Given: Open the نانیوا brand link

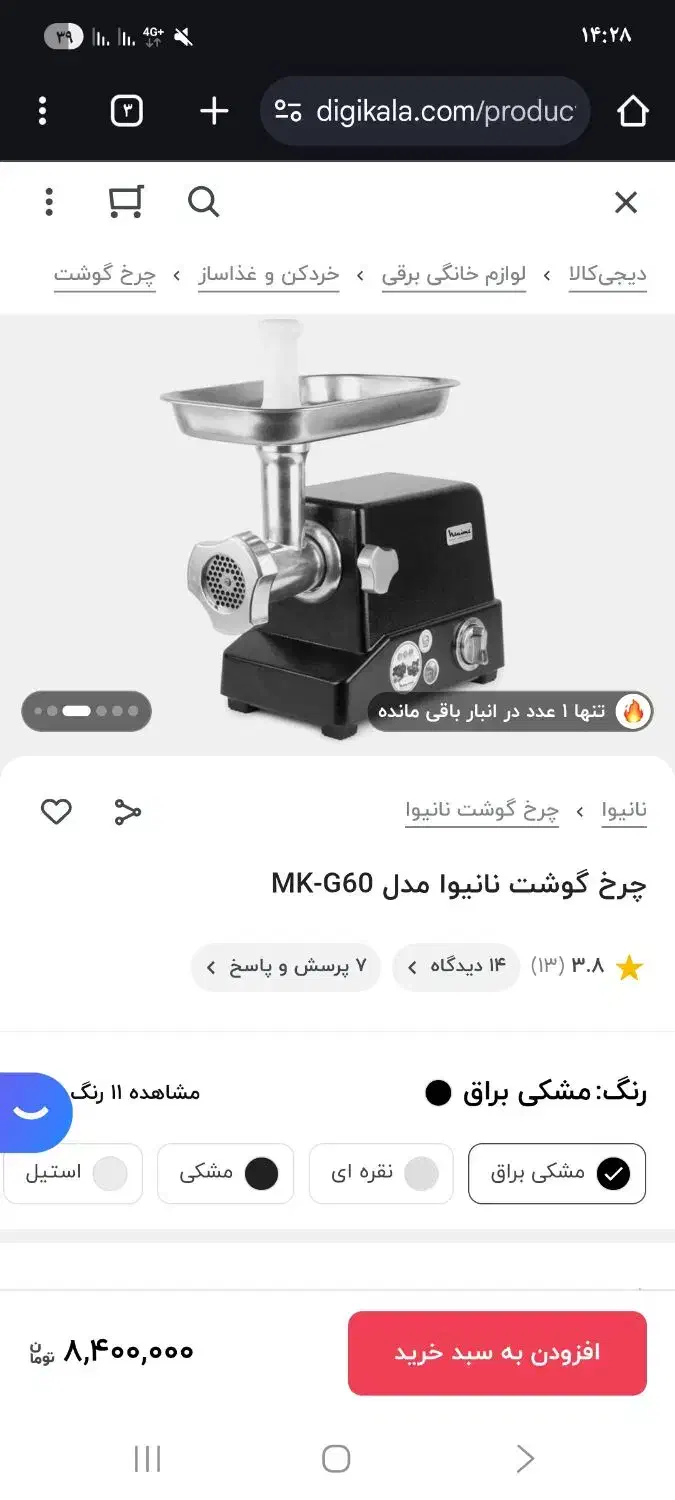Looking at the screenshot, I should click(x=624, y=809).
